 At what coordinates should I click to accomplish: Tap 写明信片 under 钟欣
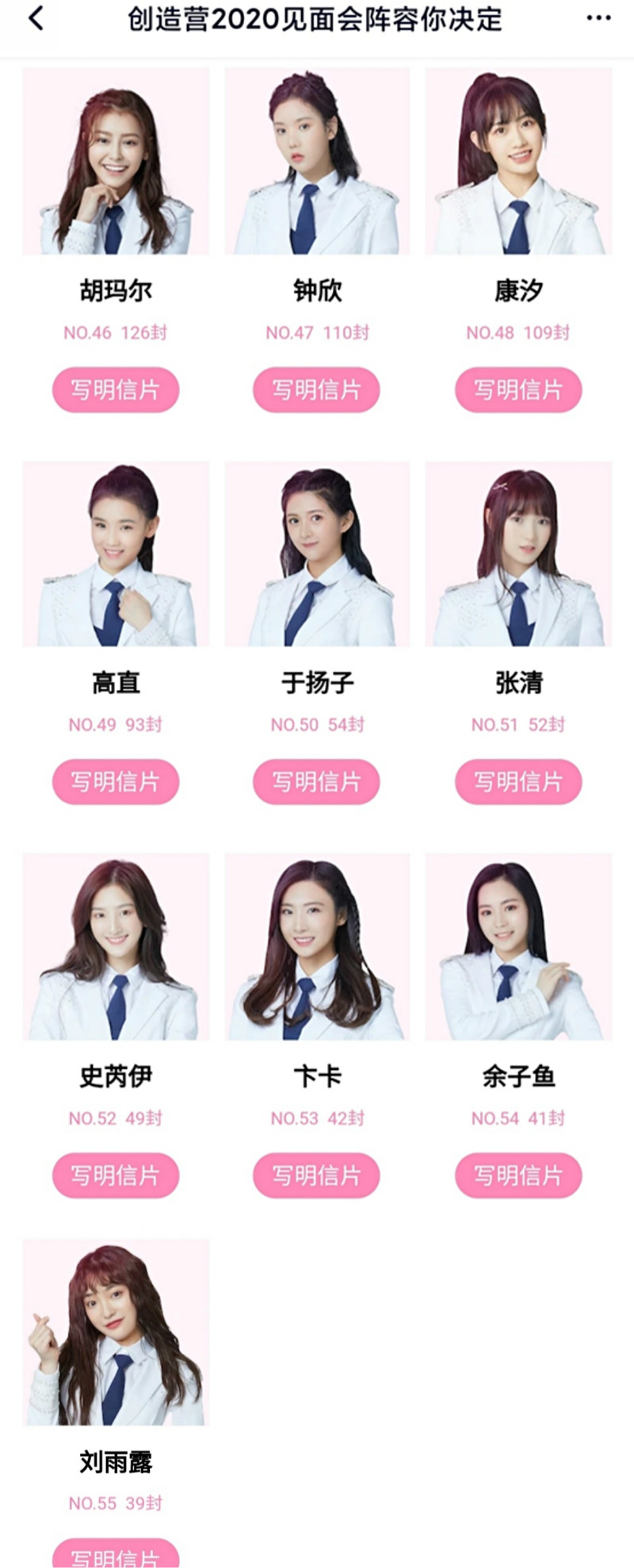tap(316, 390)
